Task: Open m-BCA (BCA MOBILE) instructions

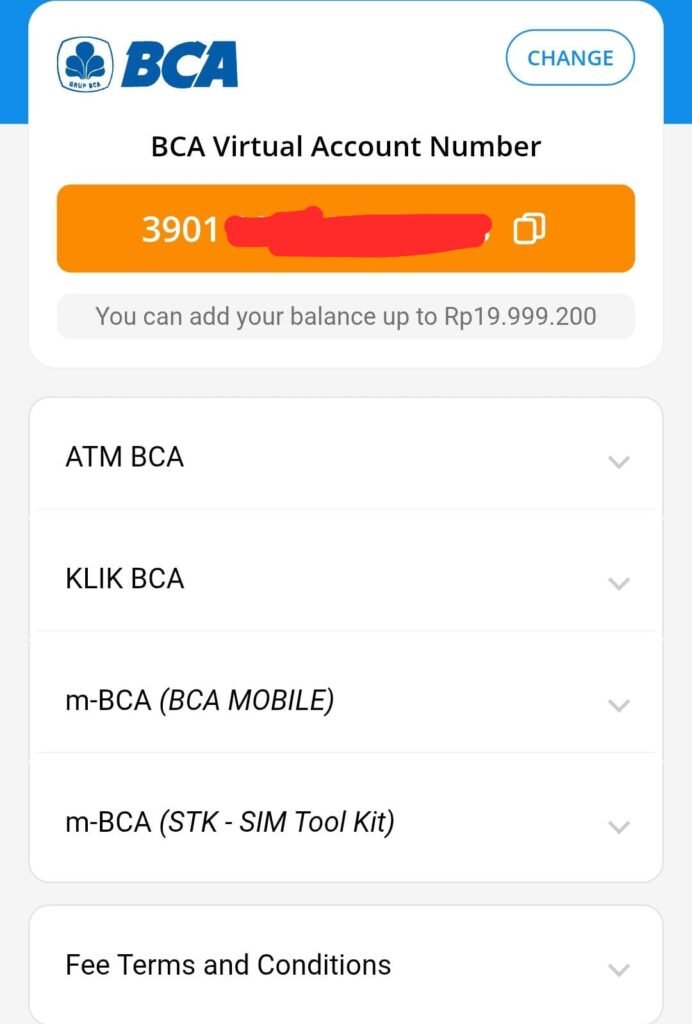Action: point(345,702)
